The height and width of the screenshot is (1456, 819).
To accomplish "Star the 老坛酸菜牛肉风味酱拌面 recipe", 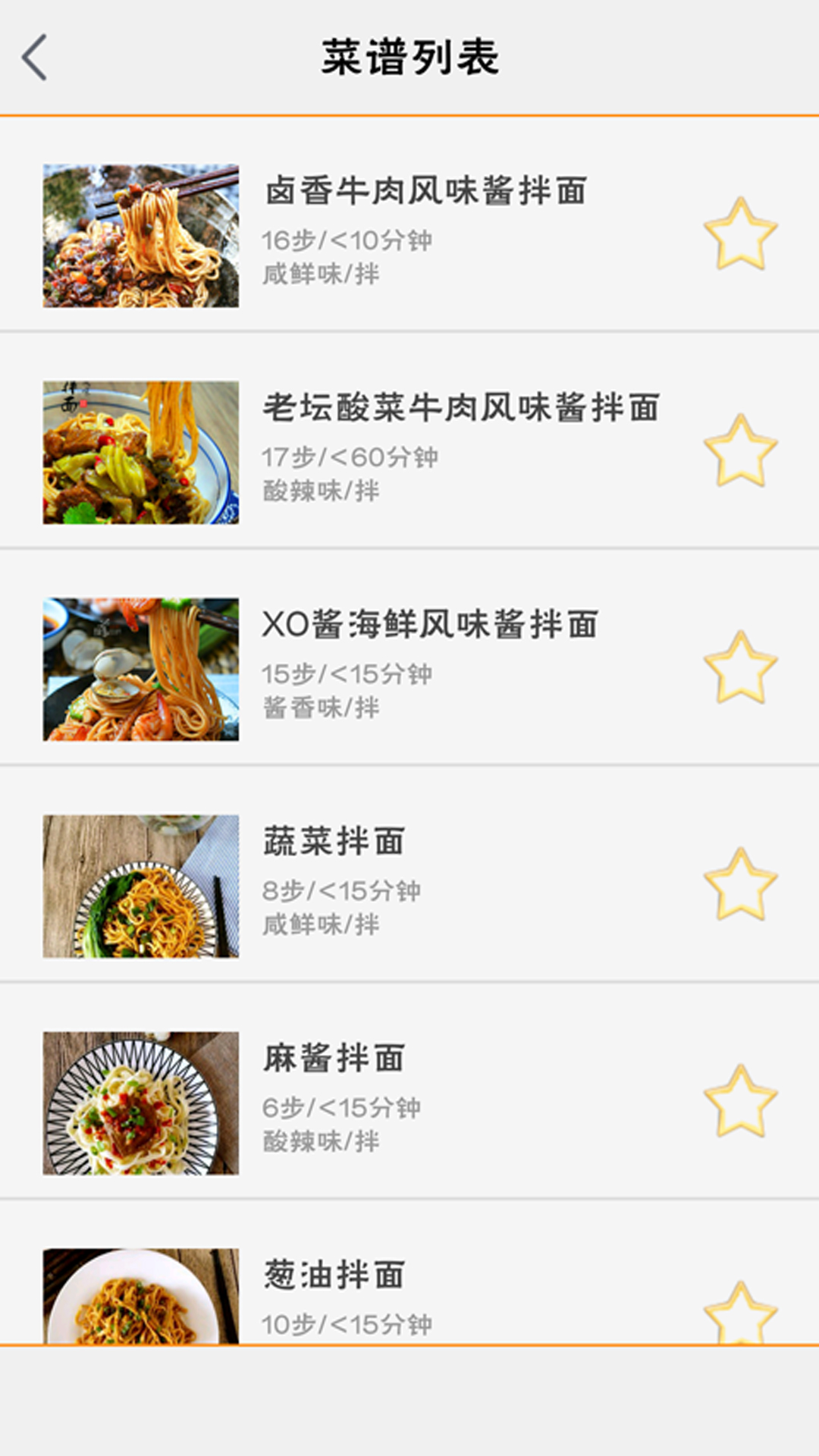I will click(x=740, y=451).
